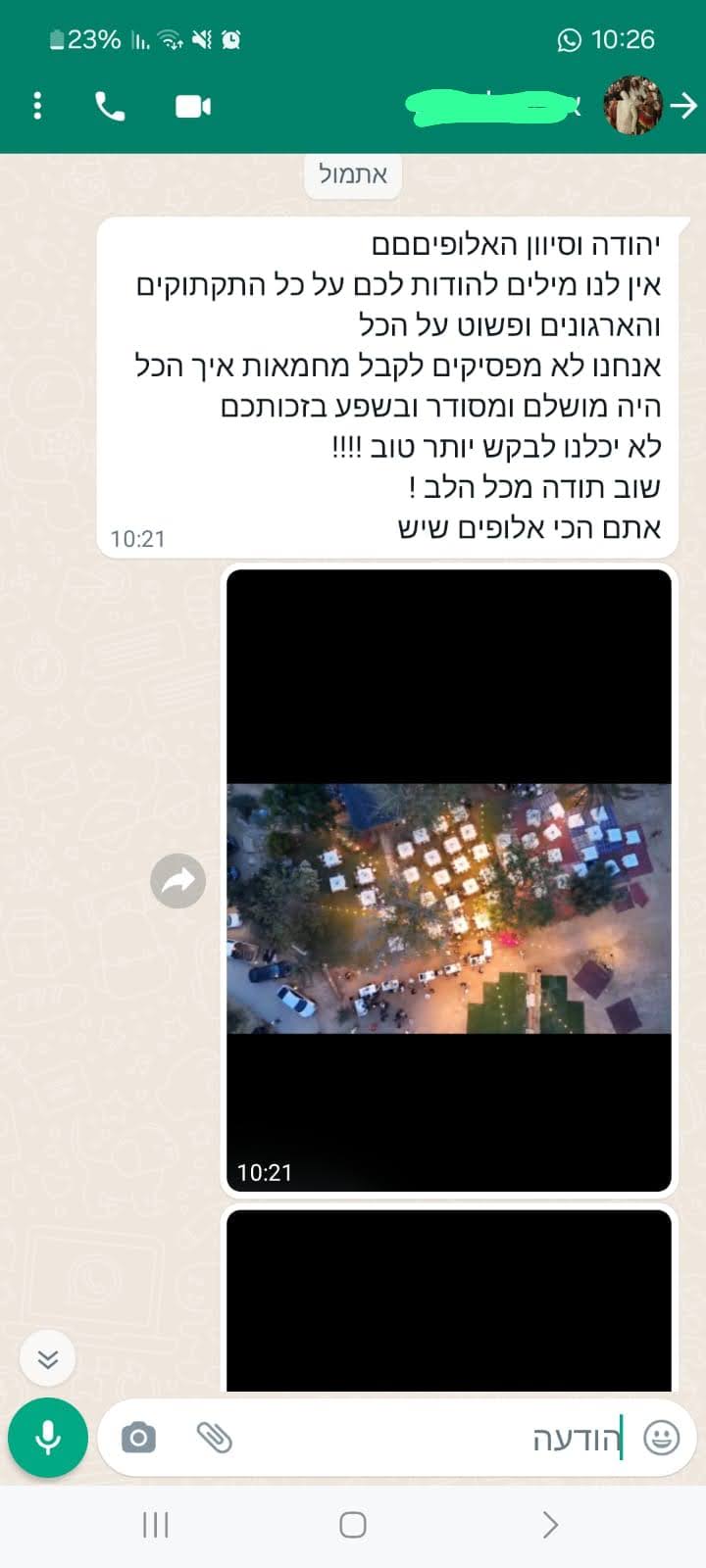The image size is (706, 1568).
Task: Open recent apps from the navigation bar
Action: tap(156, 1525)
